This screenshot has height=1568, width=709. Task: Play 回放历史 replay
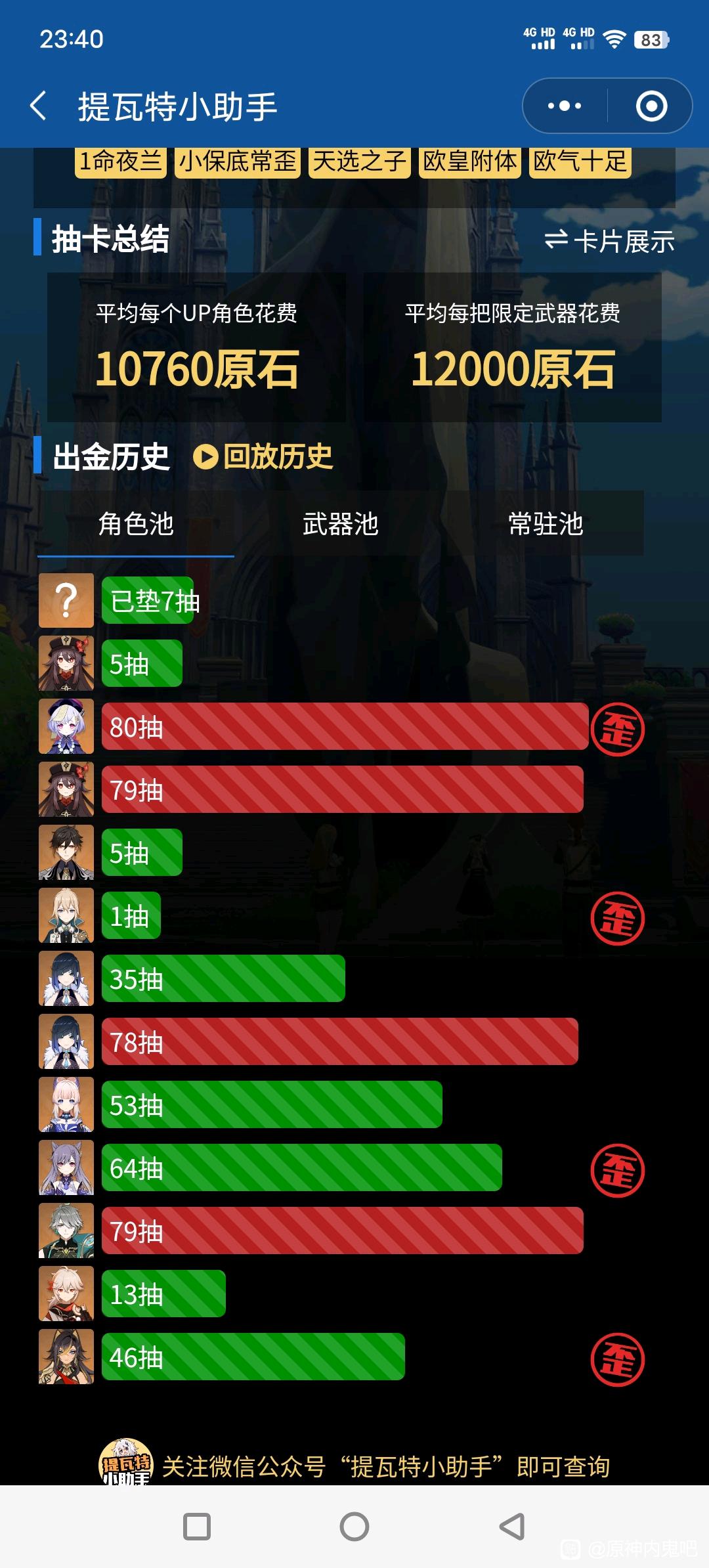click(x=263, y=457)
